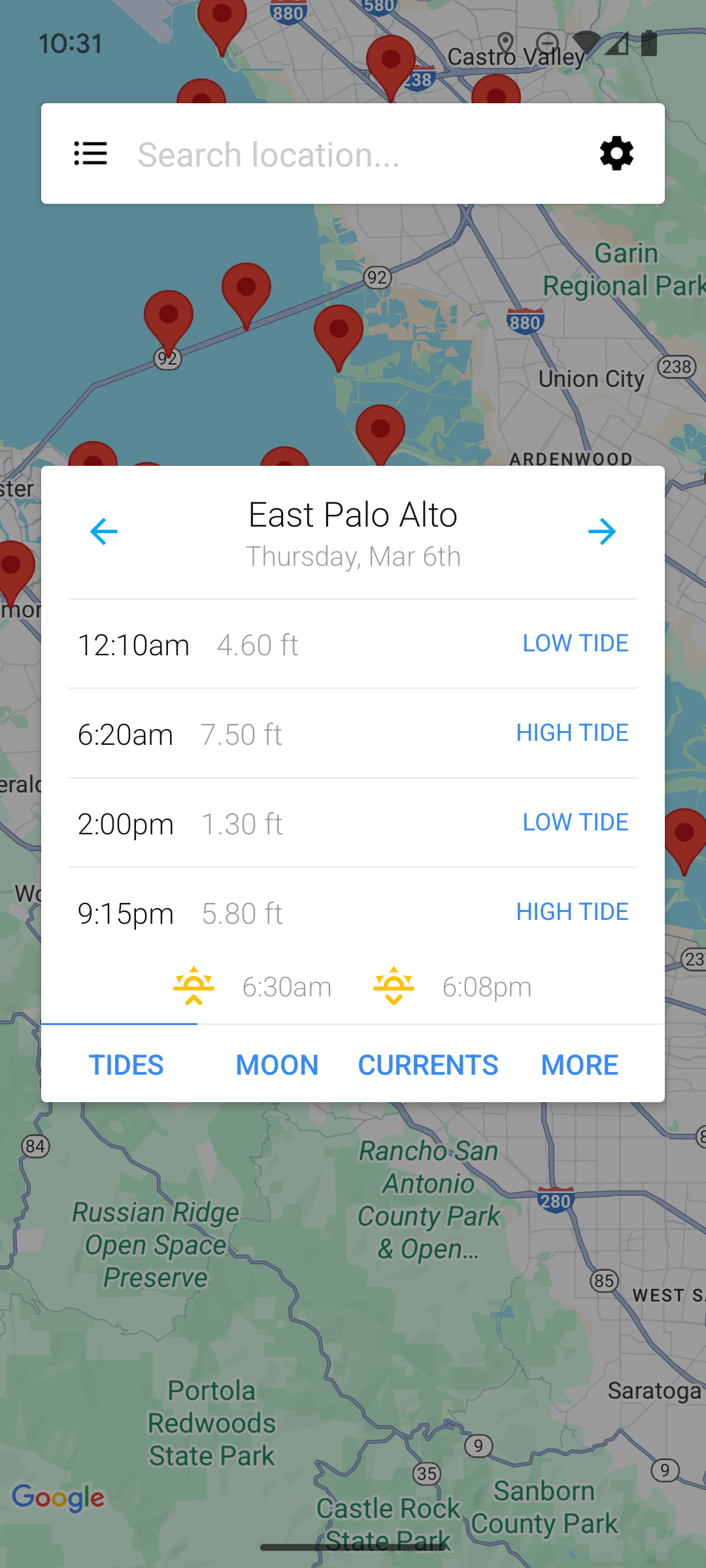Tap the Search location field
The height and width of the screenshot is (1568, 706).
(x=353, y=155)
